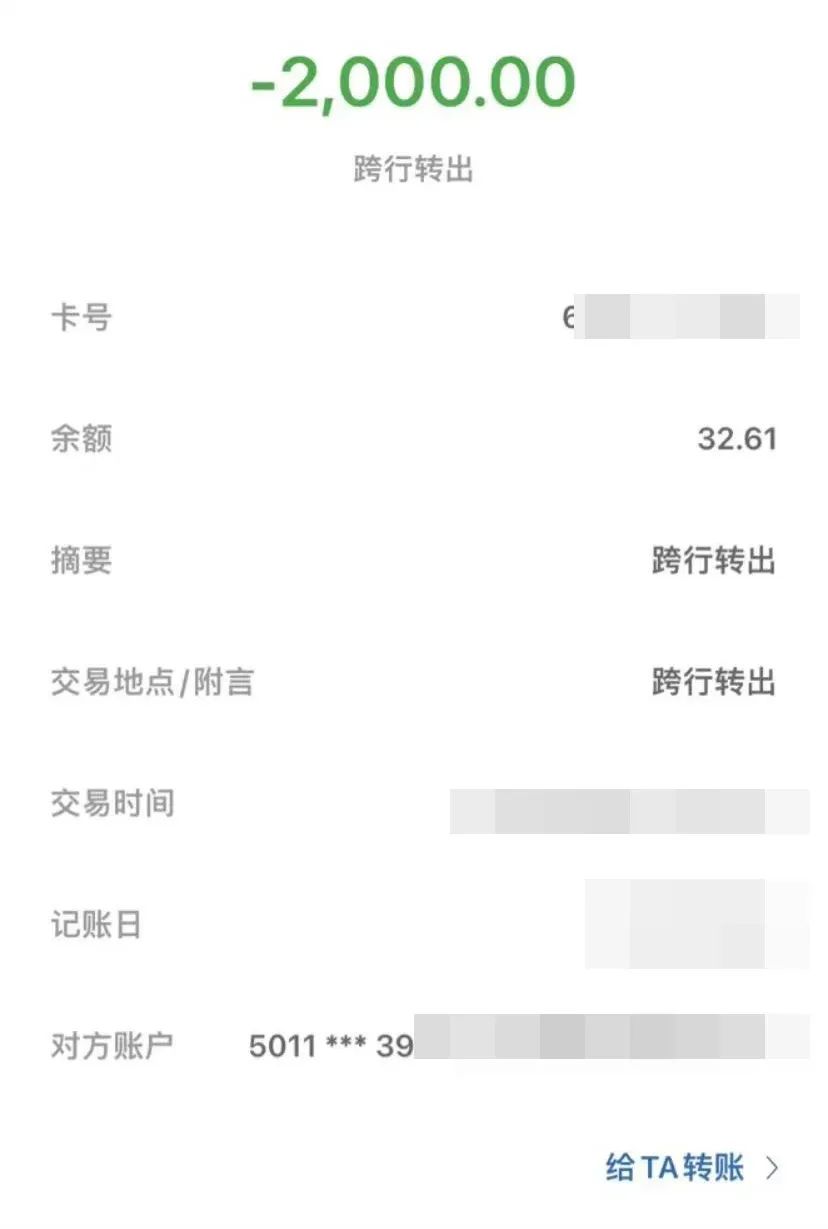Select the green -2,000.00 amount
This screenshot has height=1229, width=828.
(x=413, y=85)
